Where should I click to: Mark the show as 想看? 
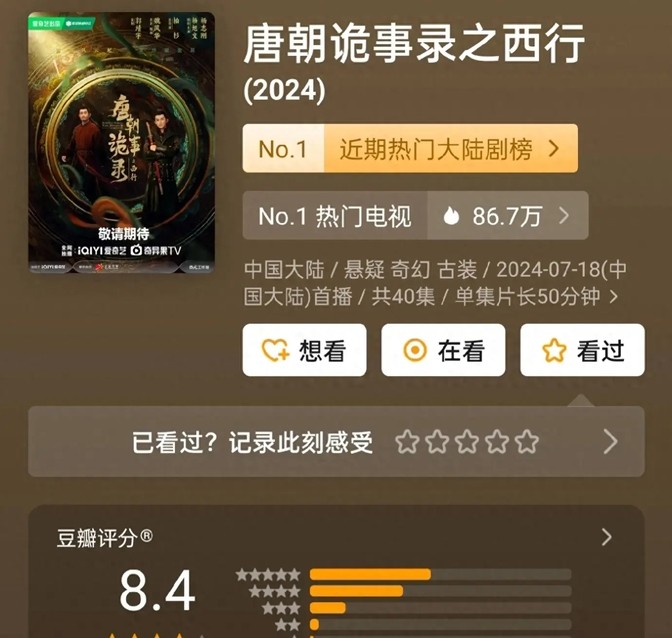point(304,350)
